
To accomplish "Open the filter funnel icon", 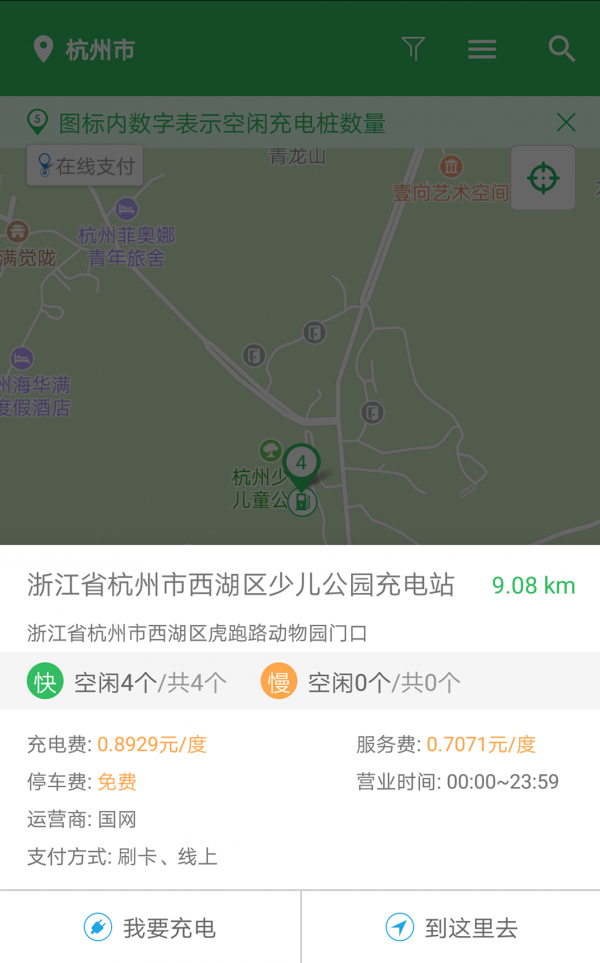I will pos(413,49).
